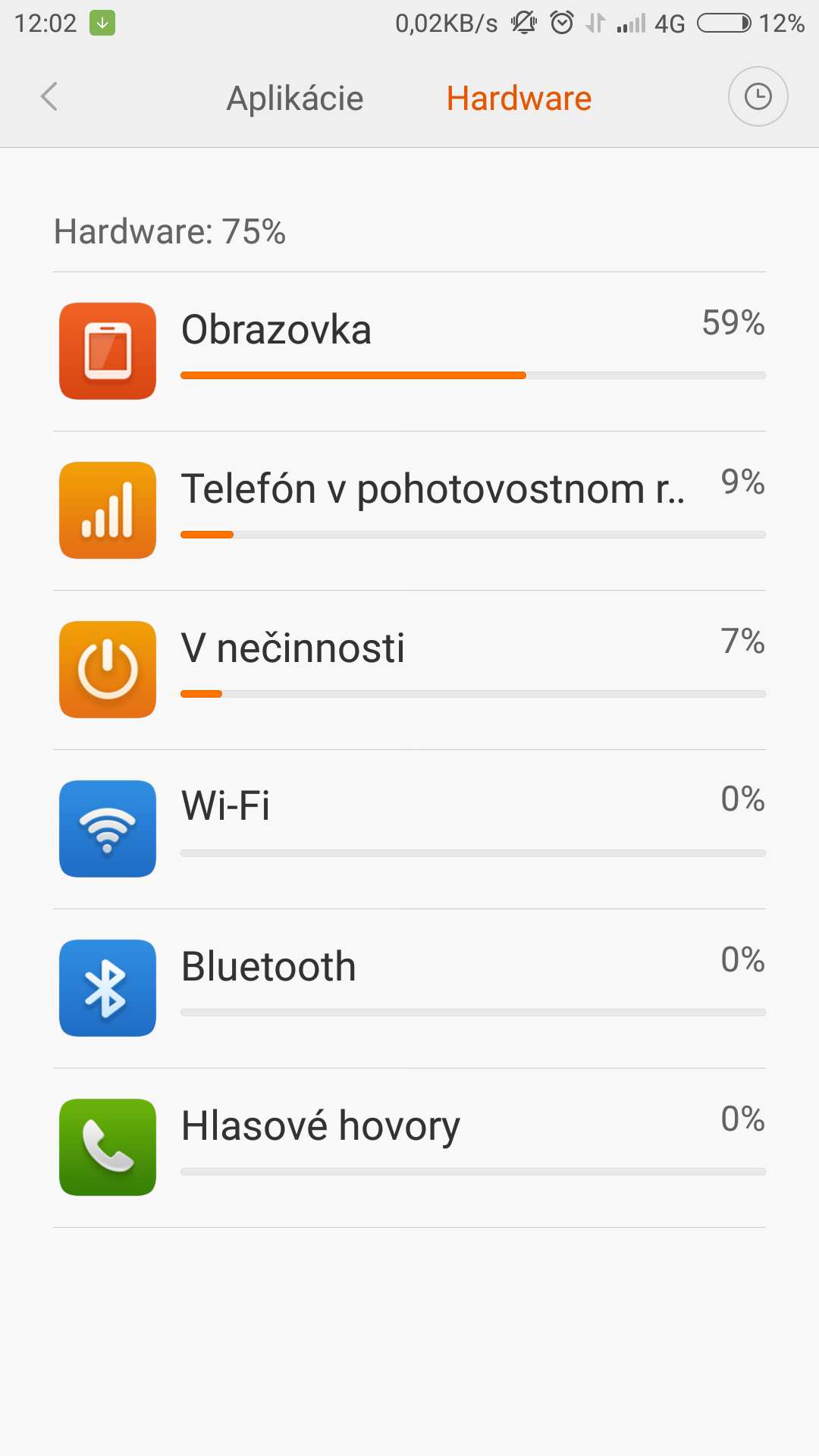Select the Hardware tab
The width and height of the screenshot is (819, 1456).
tap(519, 99)
